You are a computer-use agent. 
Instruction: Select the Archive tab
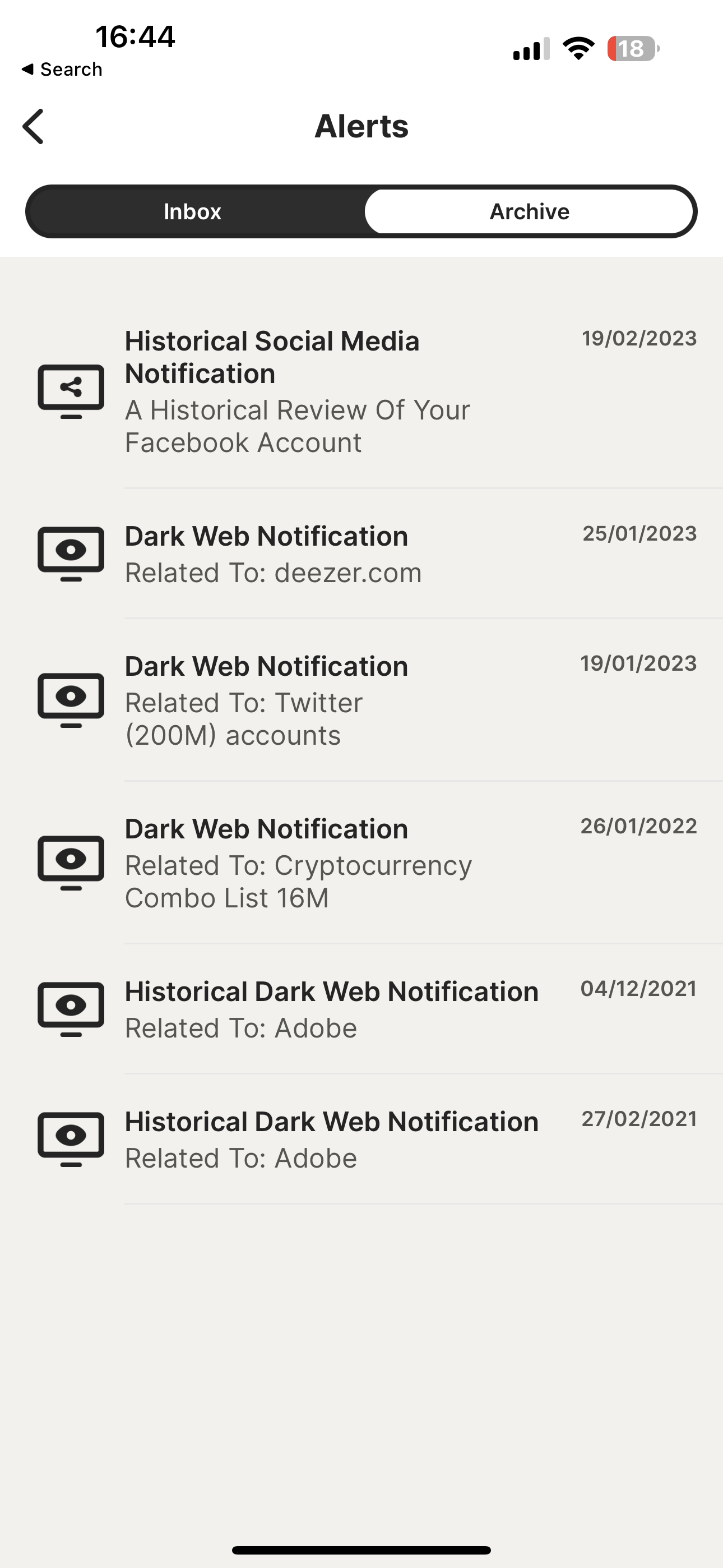click(530, 211)
